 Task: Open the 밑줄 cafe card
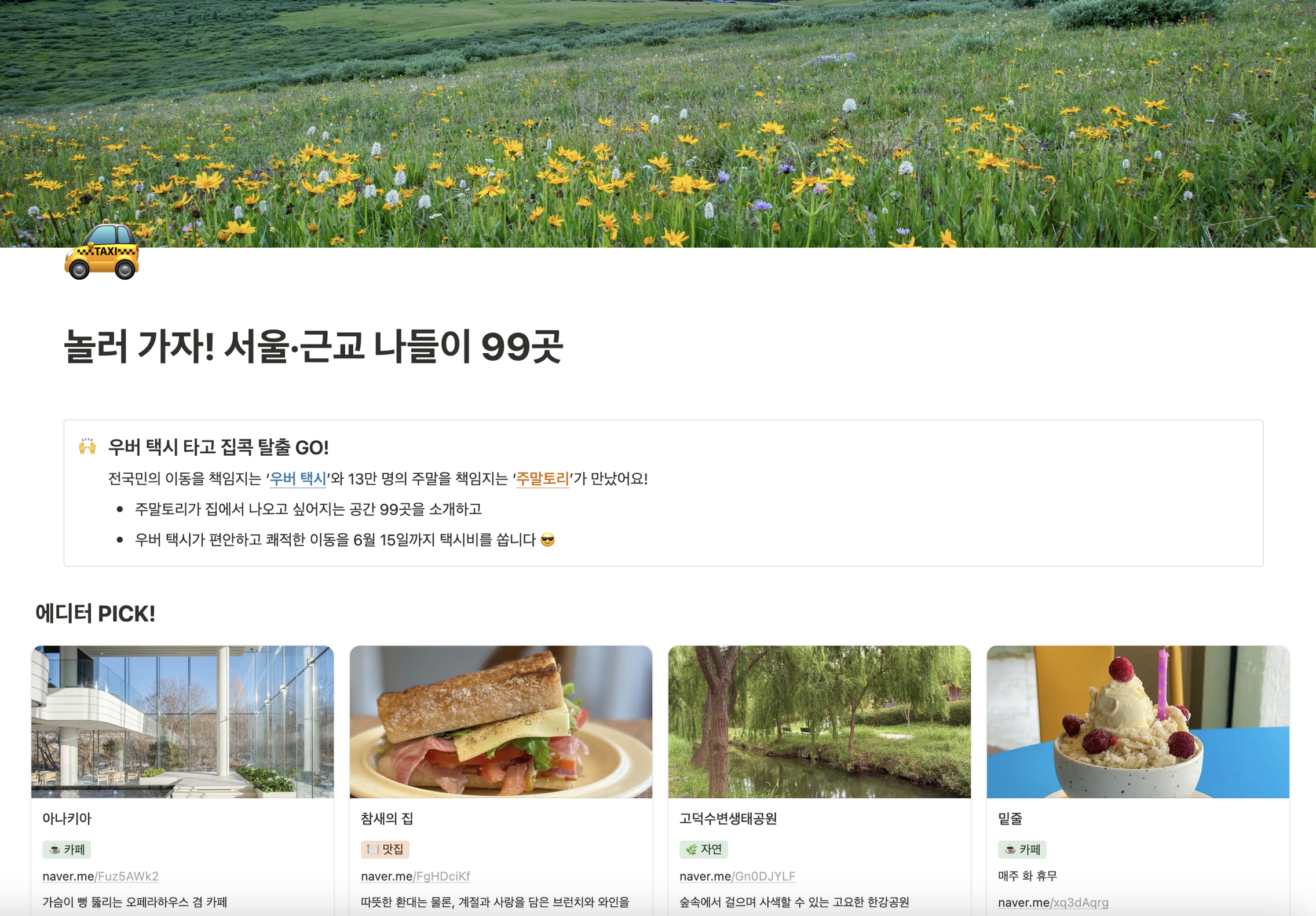coord(1138,722)
